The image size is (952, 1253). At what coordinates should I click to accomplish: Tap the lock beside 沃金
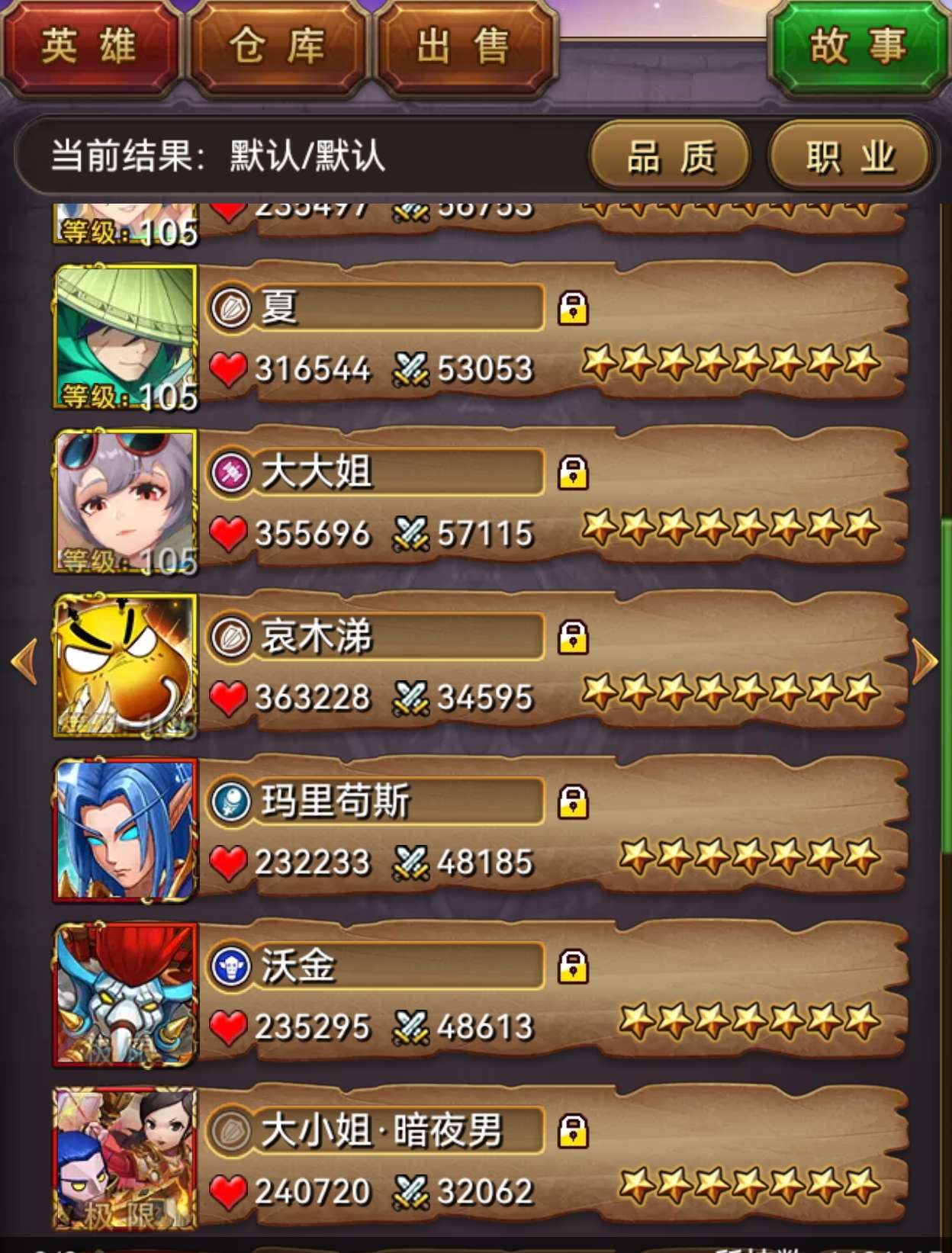click(573, 966)
